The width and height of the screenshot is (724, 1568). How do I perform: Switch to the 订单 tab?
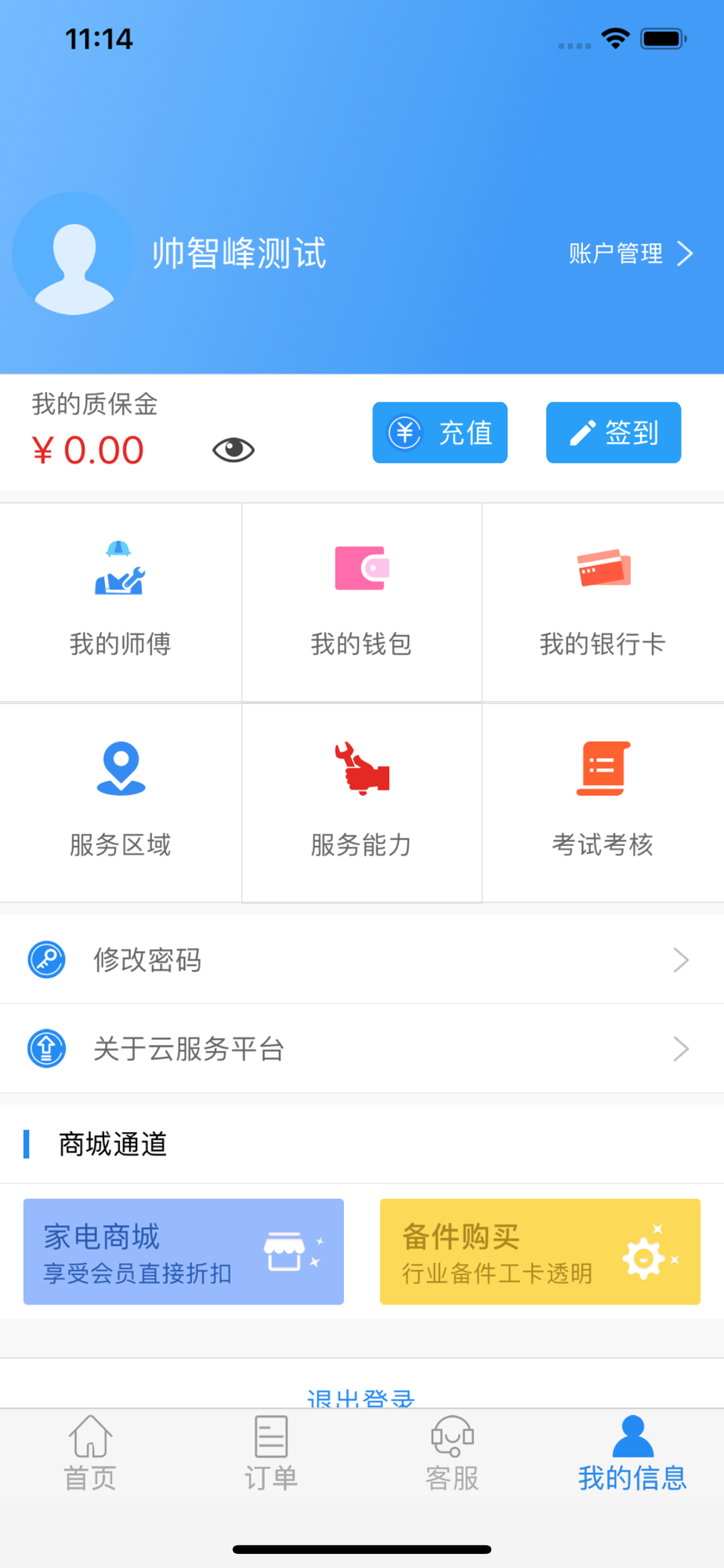[271, 1454]
